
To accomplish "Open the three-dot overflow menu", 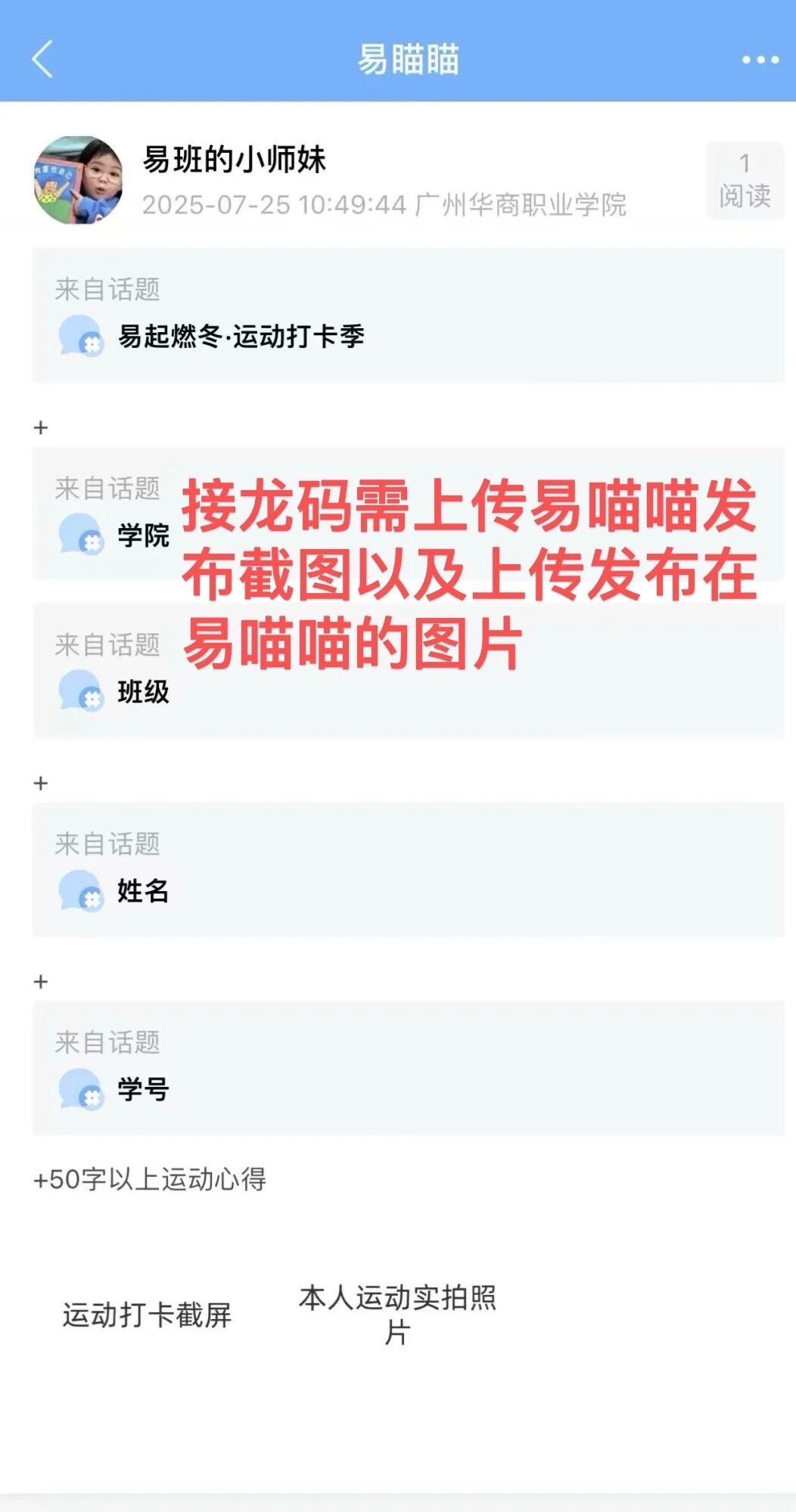I will [x=760, y=59].
